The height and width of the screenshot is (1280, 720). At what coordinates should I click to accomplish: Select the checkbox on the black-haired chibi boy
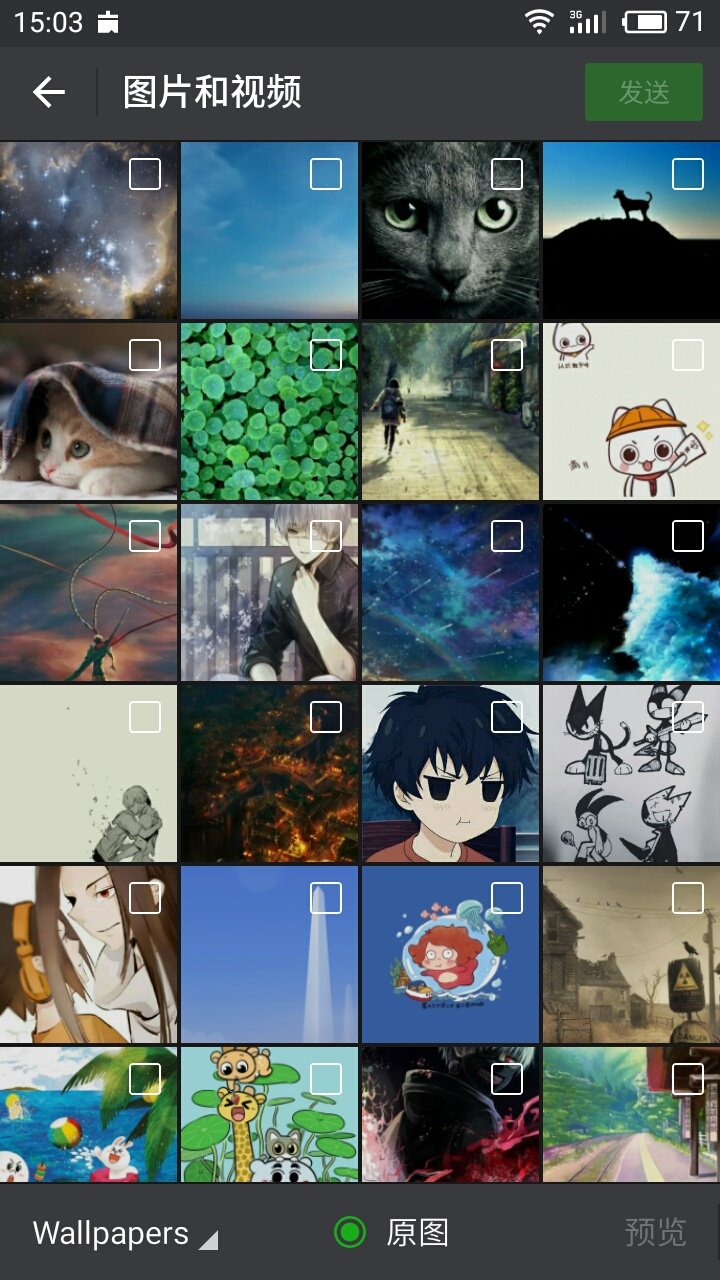tap(507, 717)
